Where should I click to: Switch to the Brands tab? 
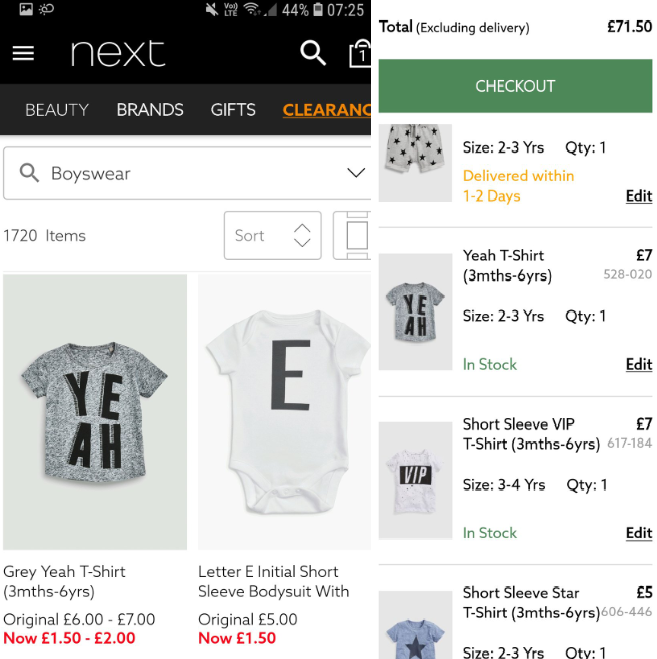[150, 110]
